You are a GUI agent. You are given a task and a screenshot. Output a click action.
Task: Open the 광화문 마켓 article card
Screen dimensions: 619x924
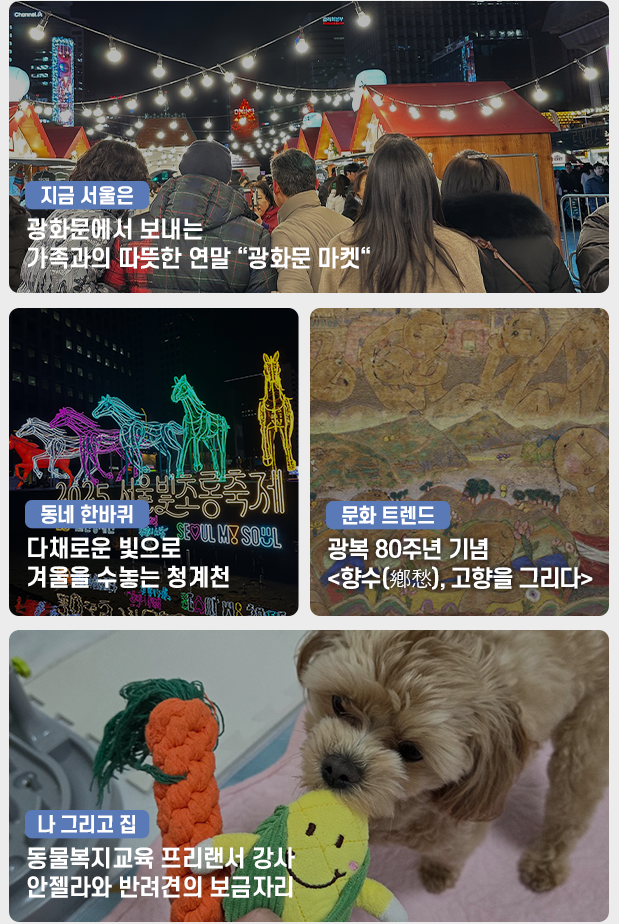(309, 147)
